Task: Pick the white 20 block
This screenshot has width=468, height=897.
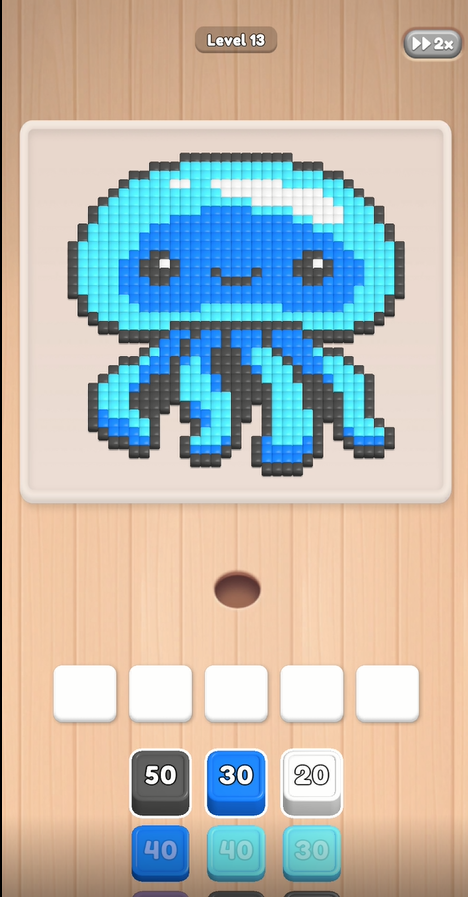Action: click(312, 783)
